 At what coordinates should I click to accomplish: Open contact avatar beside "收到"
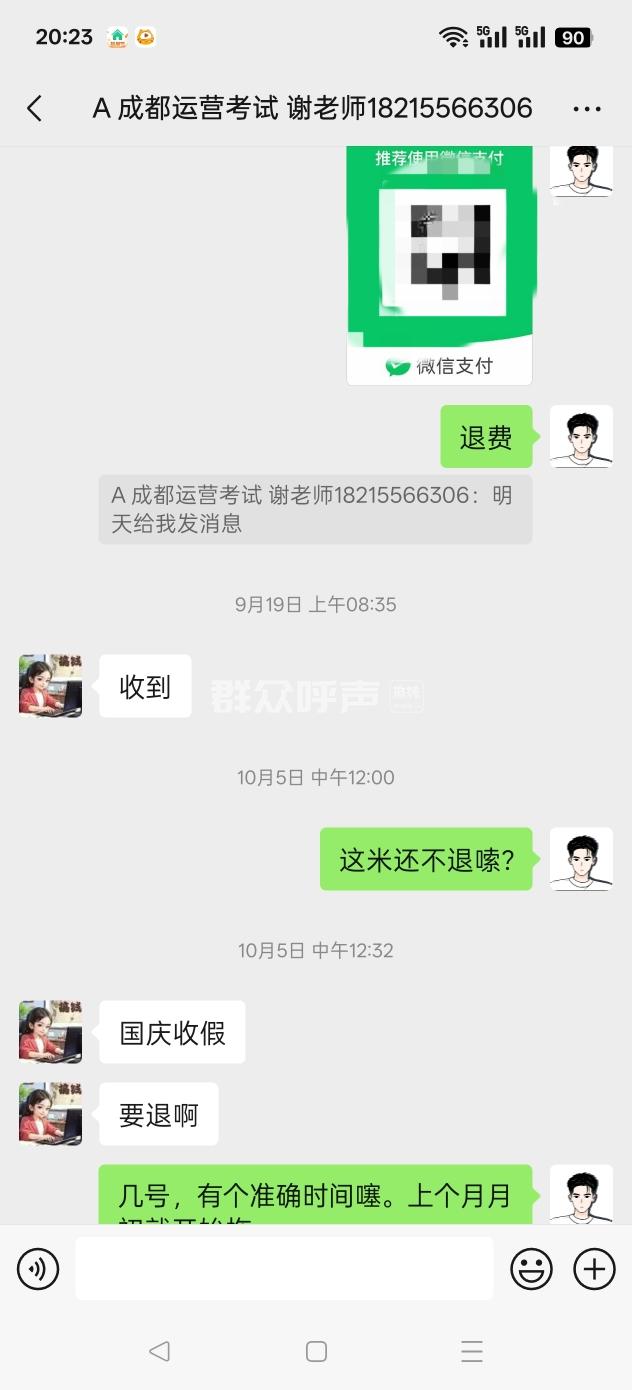click(50, 686)
